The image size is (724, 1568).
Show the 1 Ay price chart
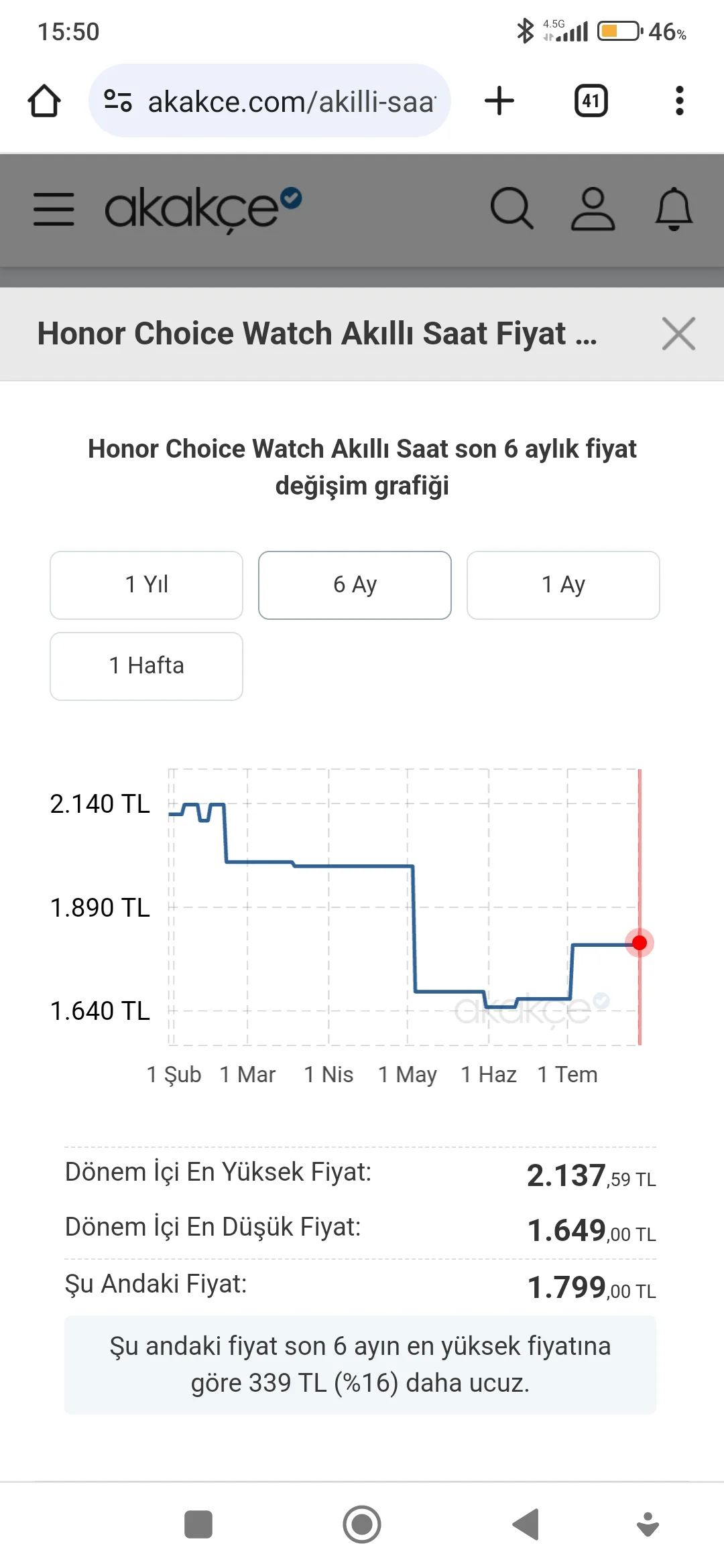(563, 585)
